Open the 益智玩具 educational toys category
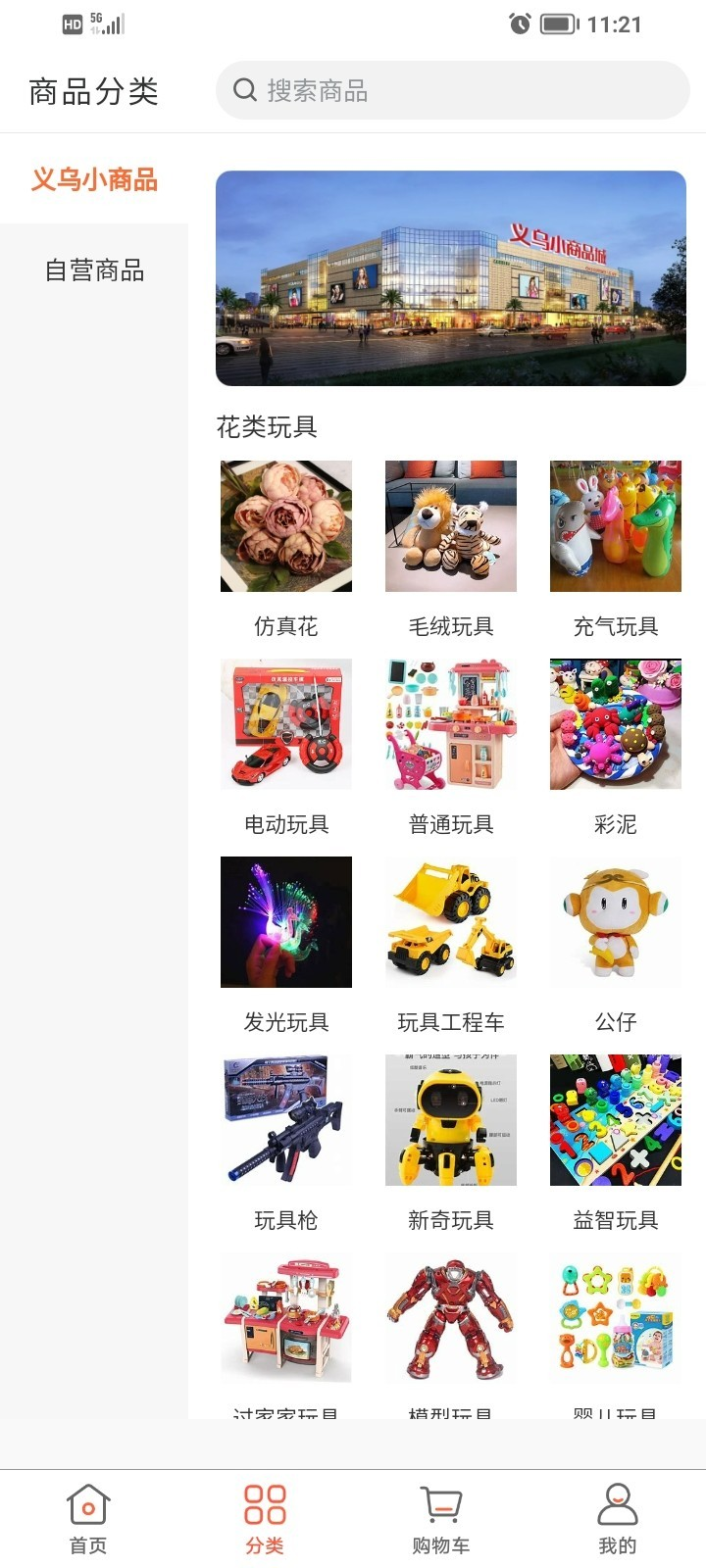 click(615, 1120)
